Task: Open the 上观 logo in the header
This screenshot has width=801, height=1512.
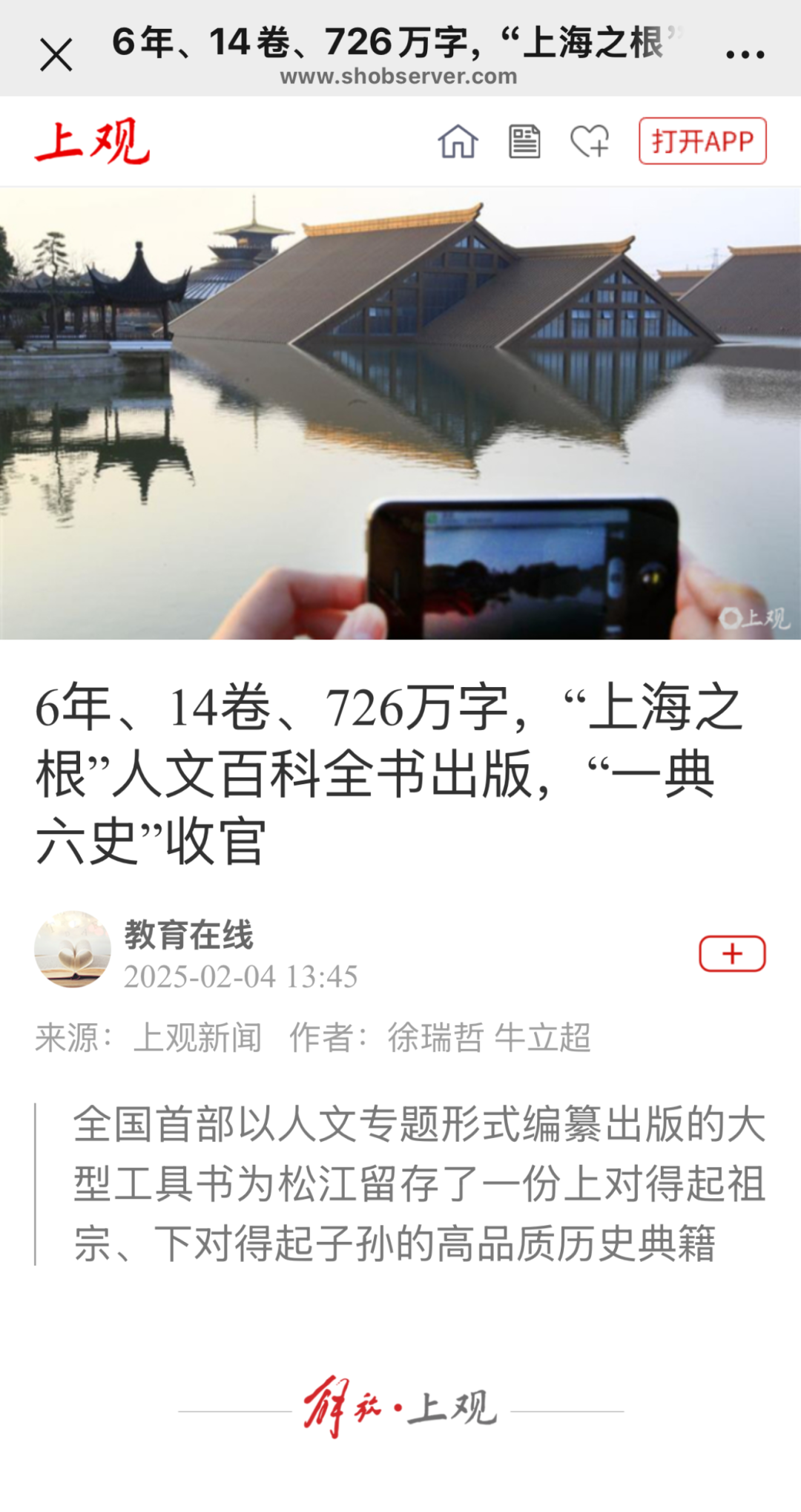Action: click(92, 141)
